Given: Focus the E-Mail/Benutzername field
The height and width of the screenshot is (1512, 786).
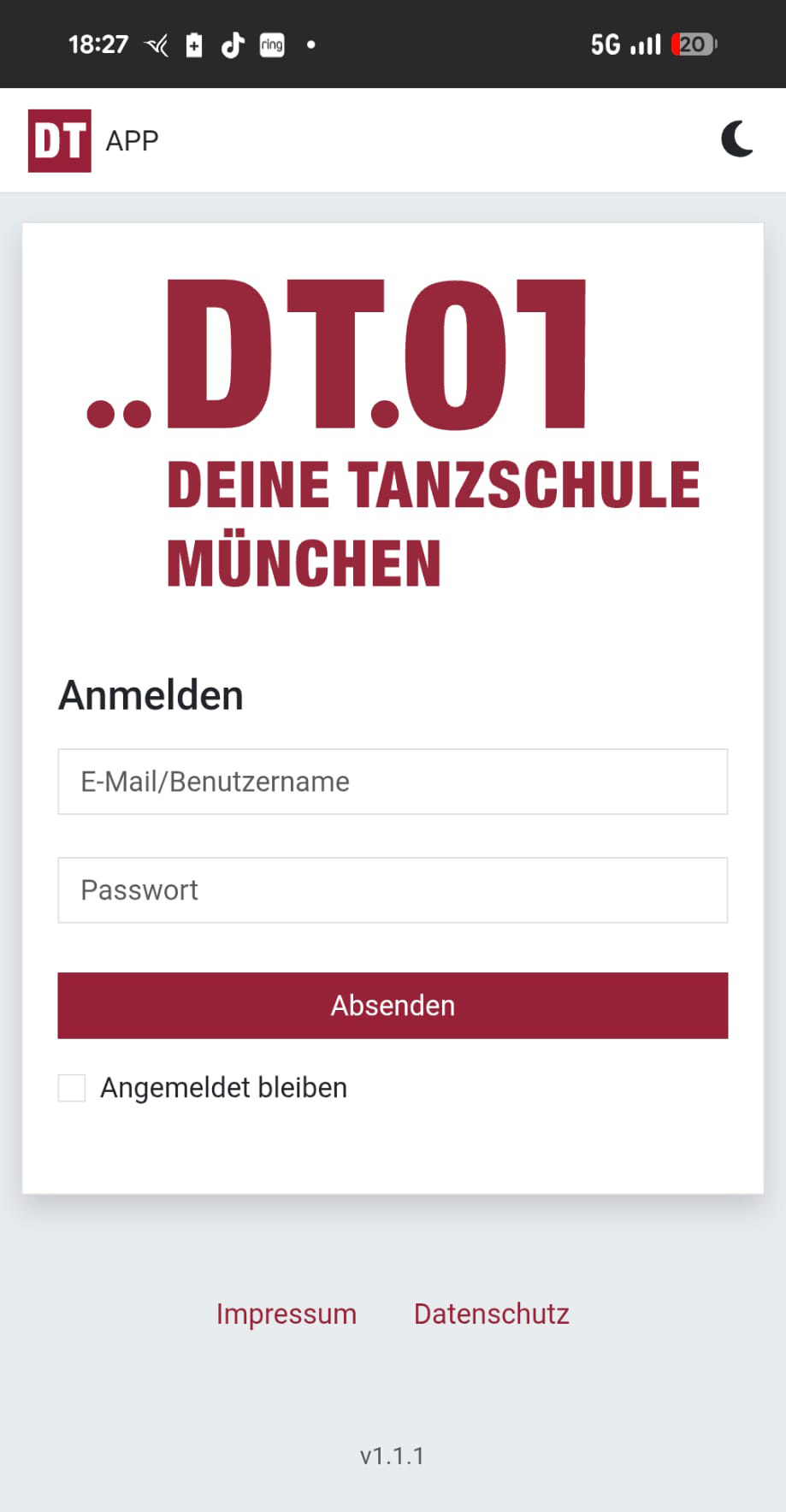Looking at the screenshot, I should (393, 782).
